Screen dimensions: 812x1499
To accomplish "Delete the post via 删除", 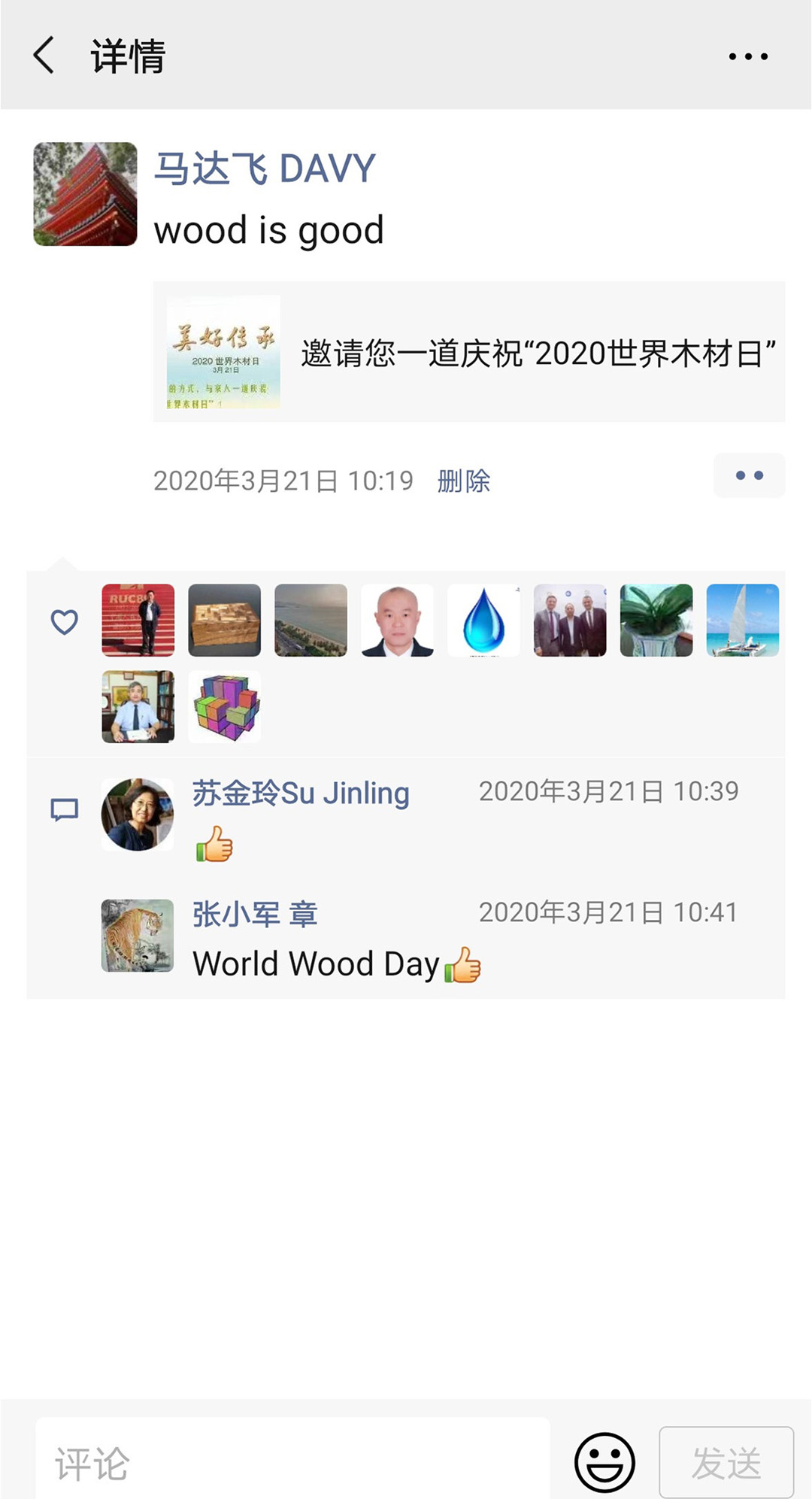I will (464, 481).
